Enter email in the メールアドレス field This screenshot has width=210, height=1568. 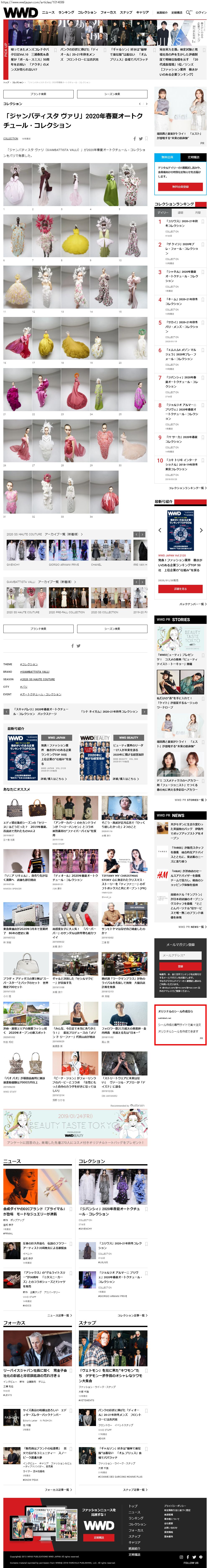[x=180, y=956]
